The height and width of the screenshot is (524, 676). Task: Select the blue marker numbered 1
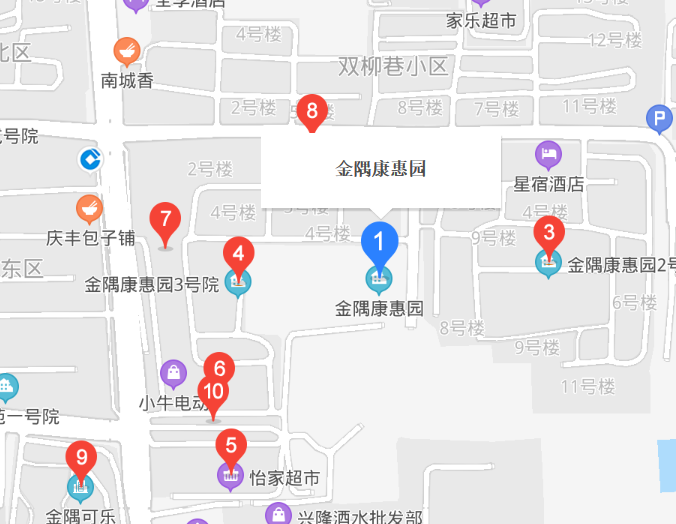pyautogui.click(x=379, y=242)
